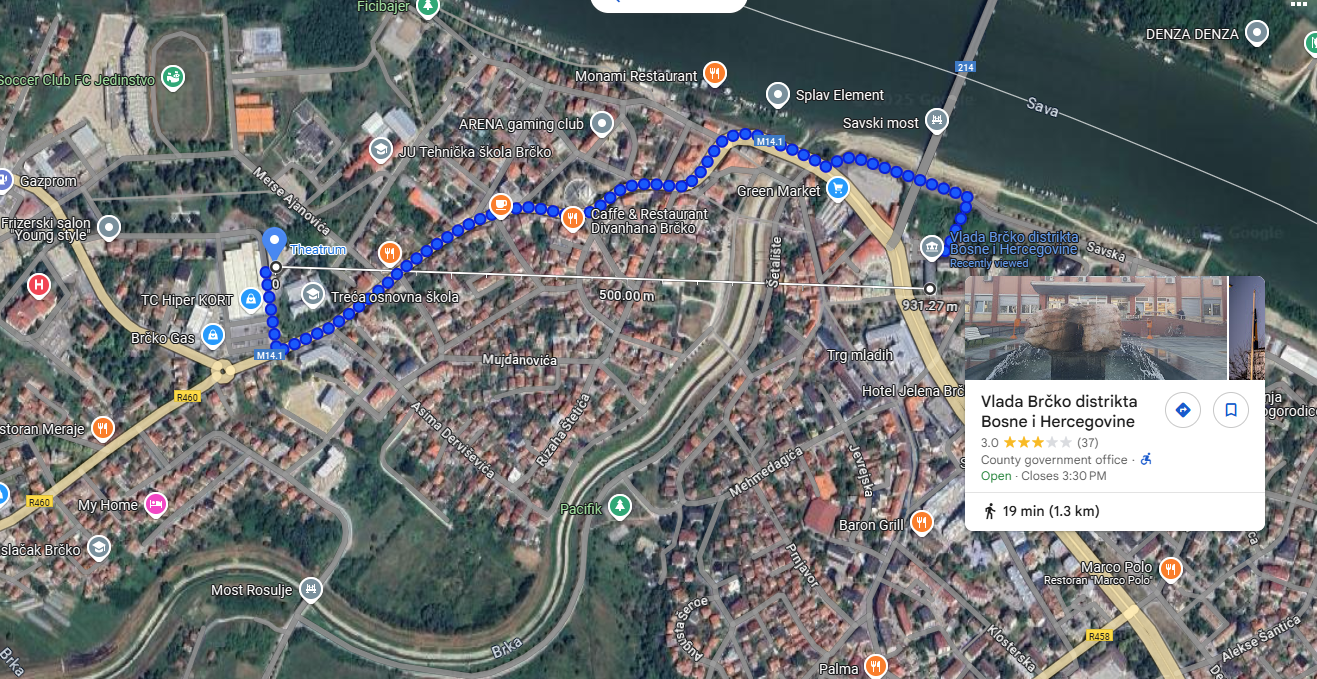Select the Most Rosulje bridge pin
Screen dimensions: 1317x679
(x=311, y=589)
